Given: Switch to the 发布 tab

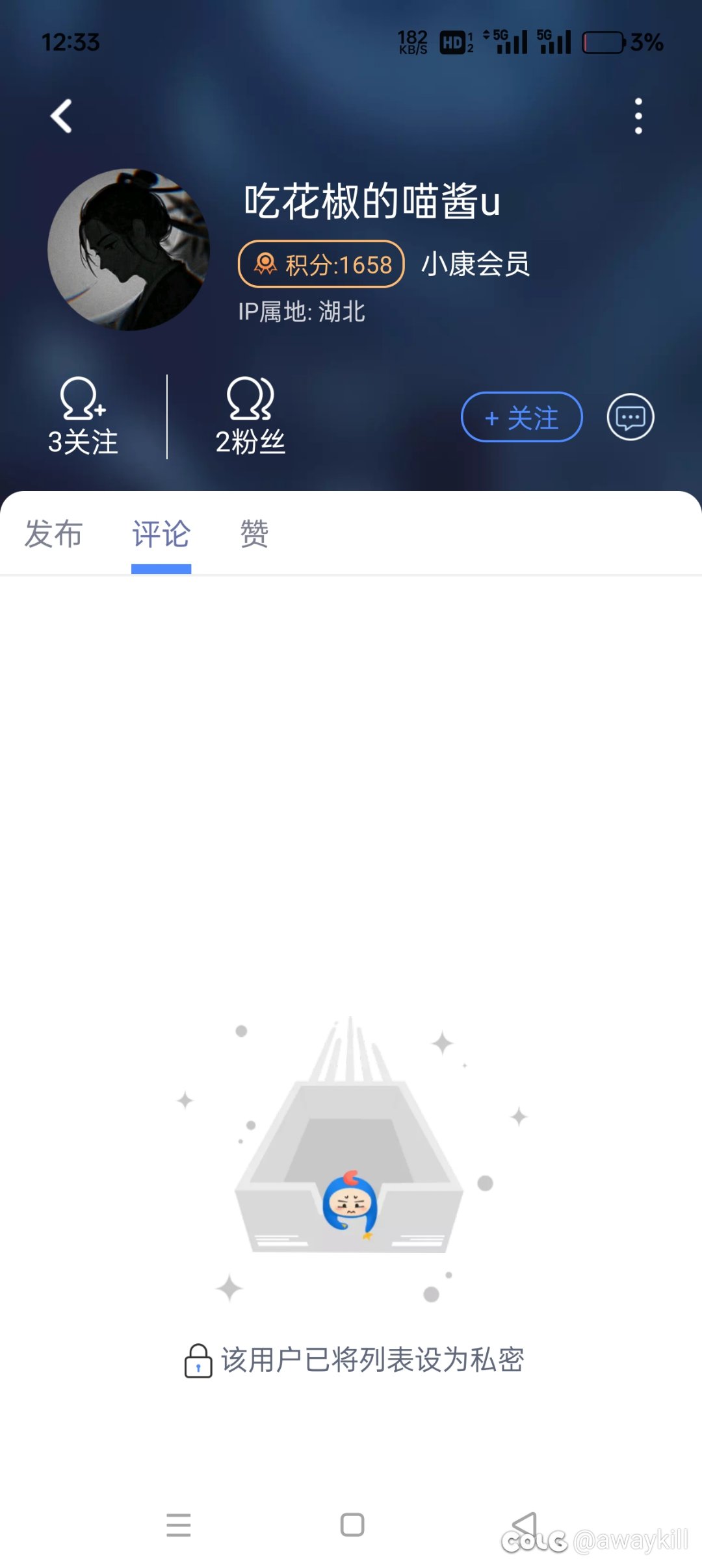Looking at the screenshot, I should click(53, 535).
